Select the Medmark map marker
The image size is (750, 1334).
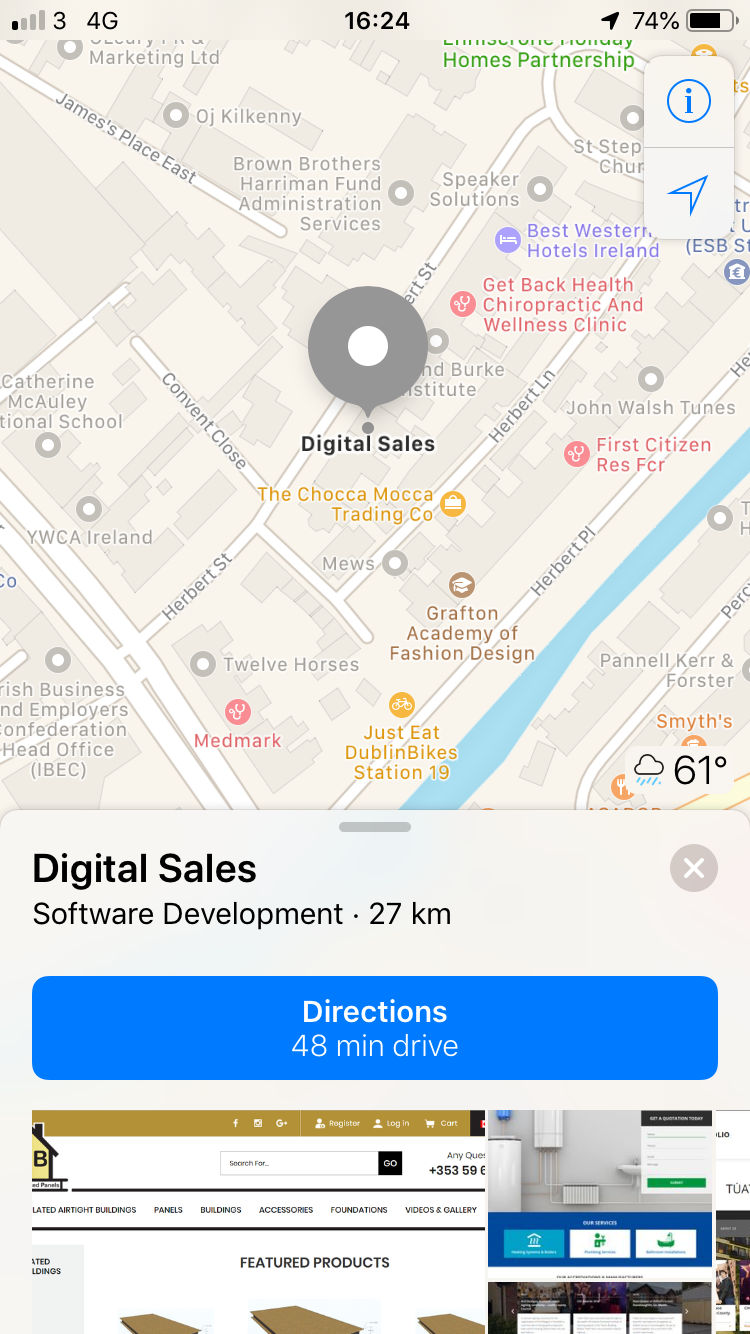238,712
